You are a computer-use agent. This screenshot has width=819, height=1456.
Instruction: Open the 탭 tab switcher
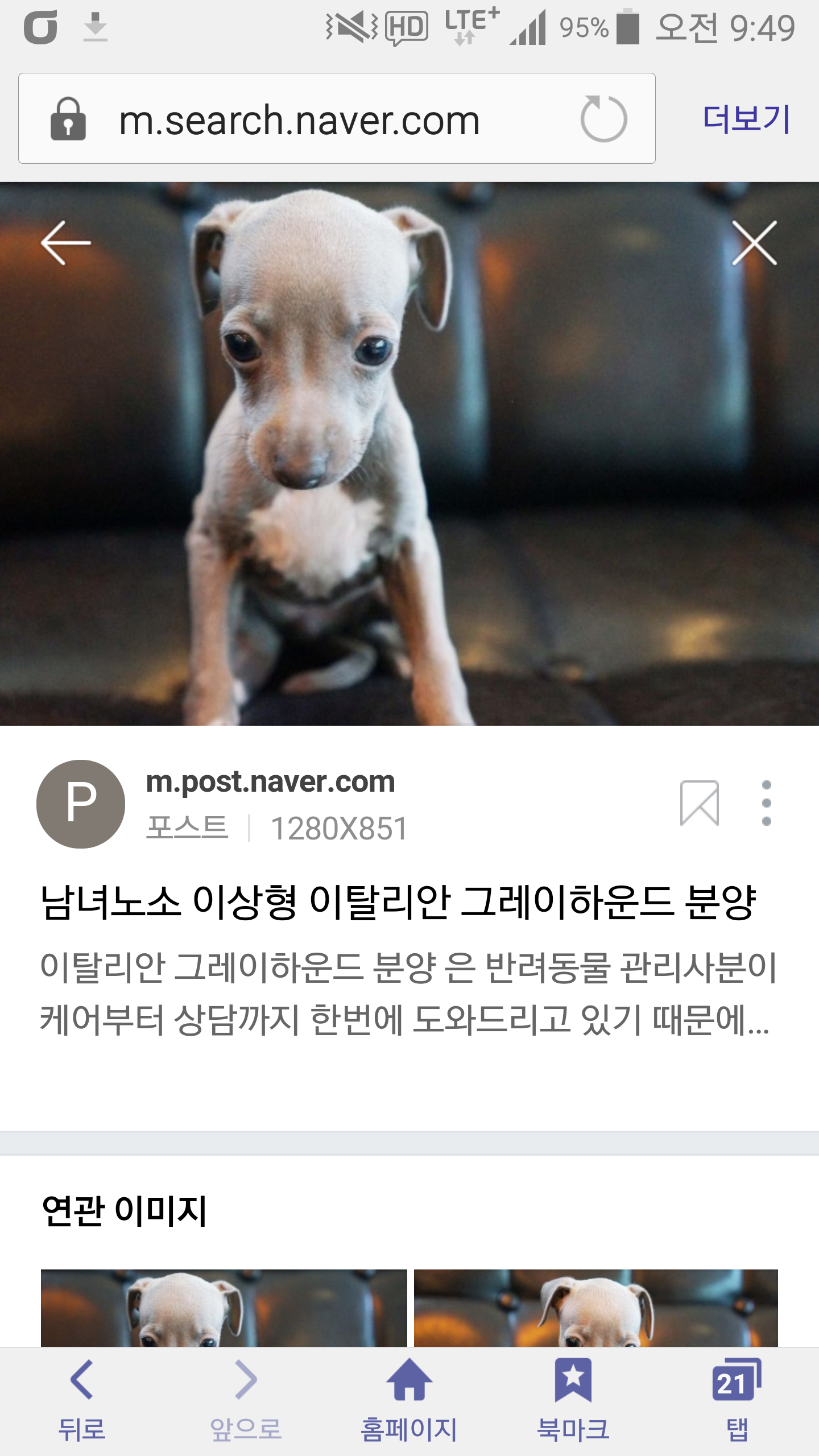[737, 1401]
